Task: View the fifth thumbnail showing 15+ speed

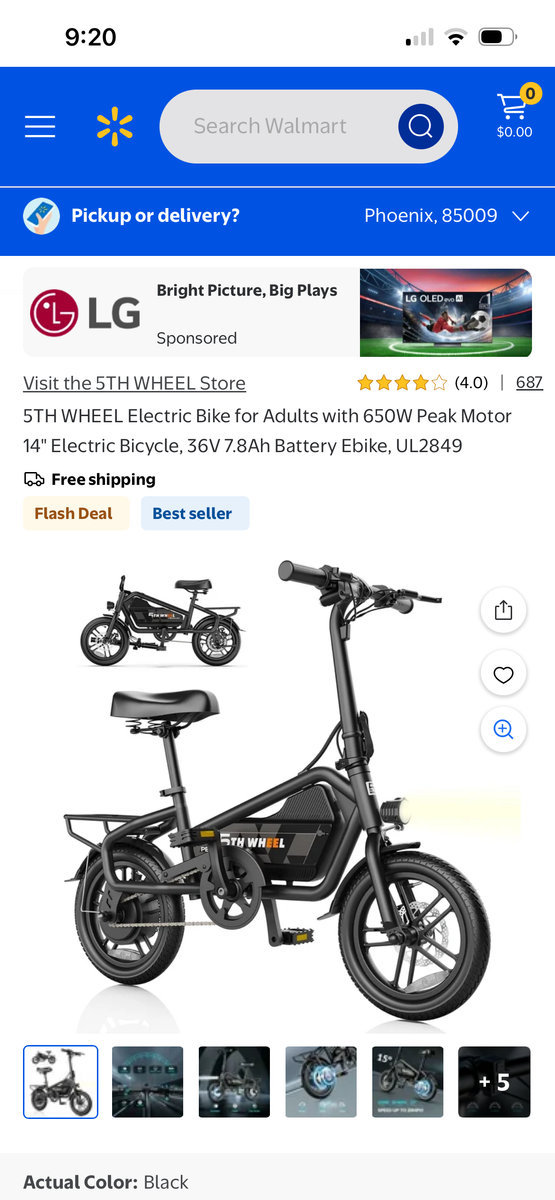Action: (x=408, y=1082)
